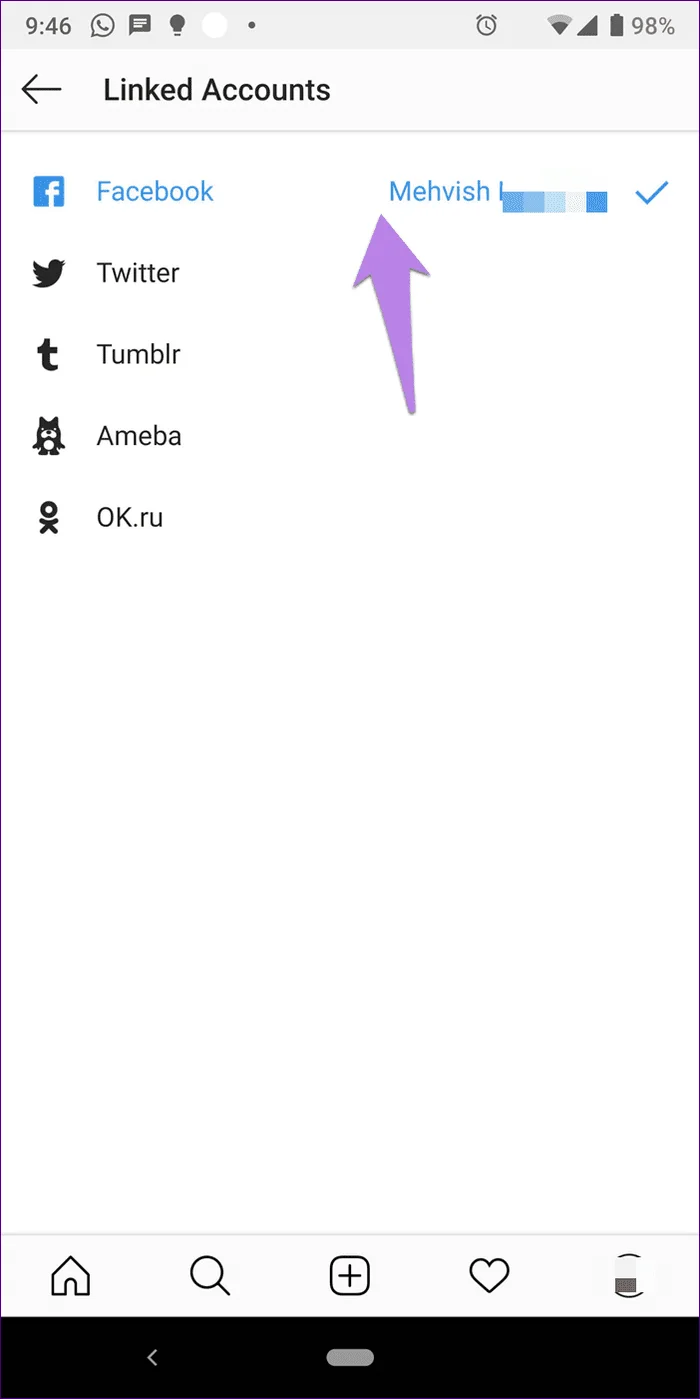Screen dimensions: 700x1399
Task: Select Tumblr to link account
Action: click(350, 355)
